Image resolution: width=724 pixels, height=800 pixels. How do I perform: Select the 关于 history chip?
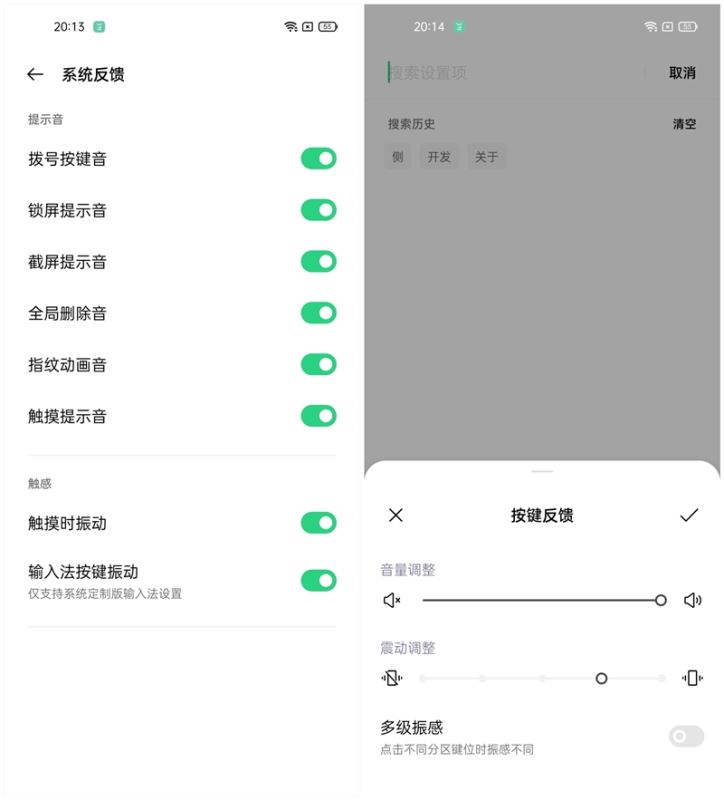pos(486,157)
